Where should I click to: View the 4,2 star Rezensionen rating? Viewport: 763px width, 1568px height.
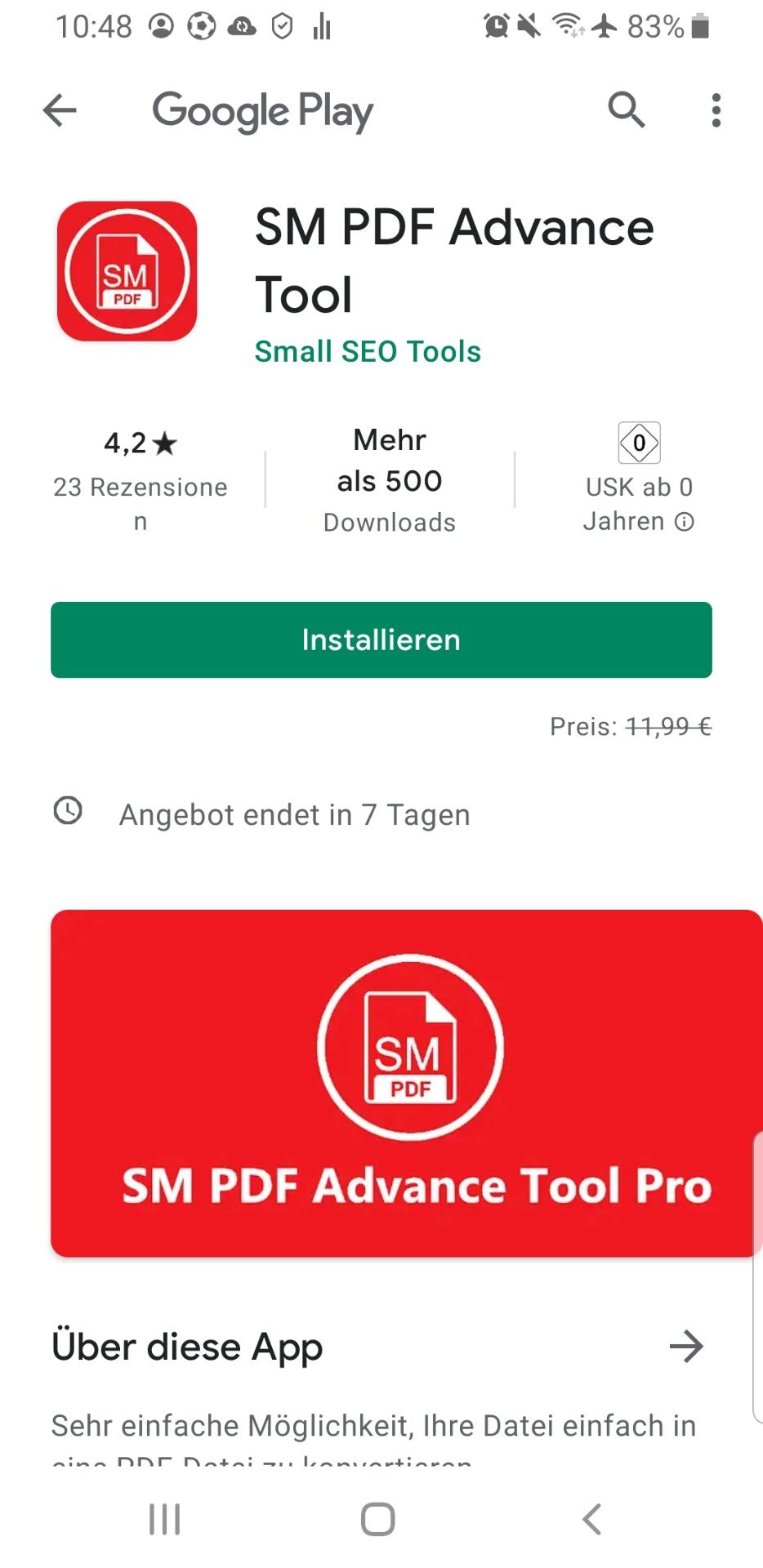coord(141,479)
